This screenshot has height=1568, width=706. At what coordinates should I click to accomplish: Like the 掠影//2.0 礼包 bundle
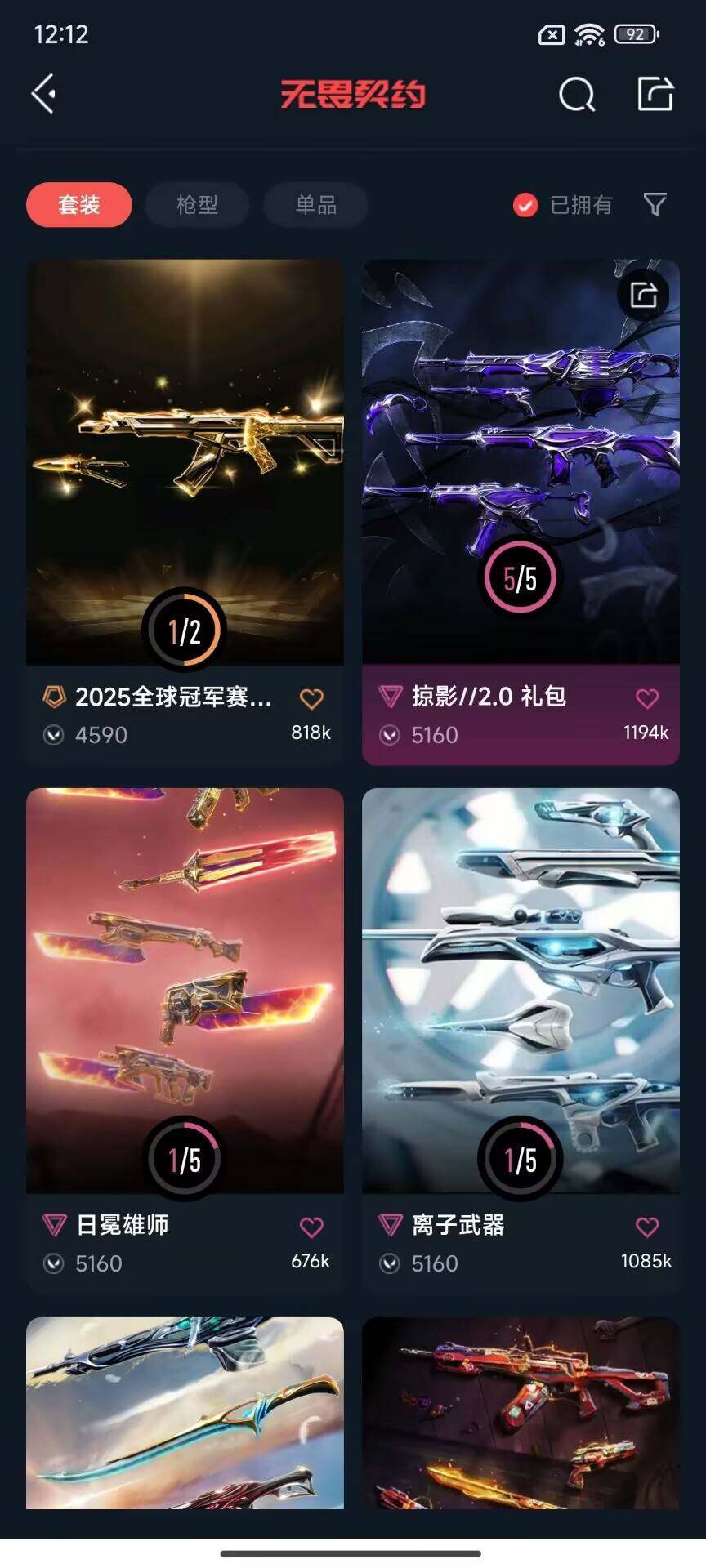pyautogui.click(x=647, y=698)
